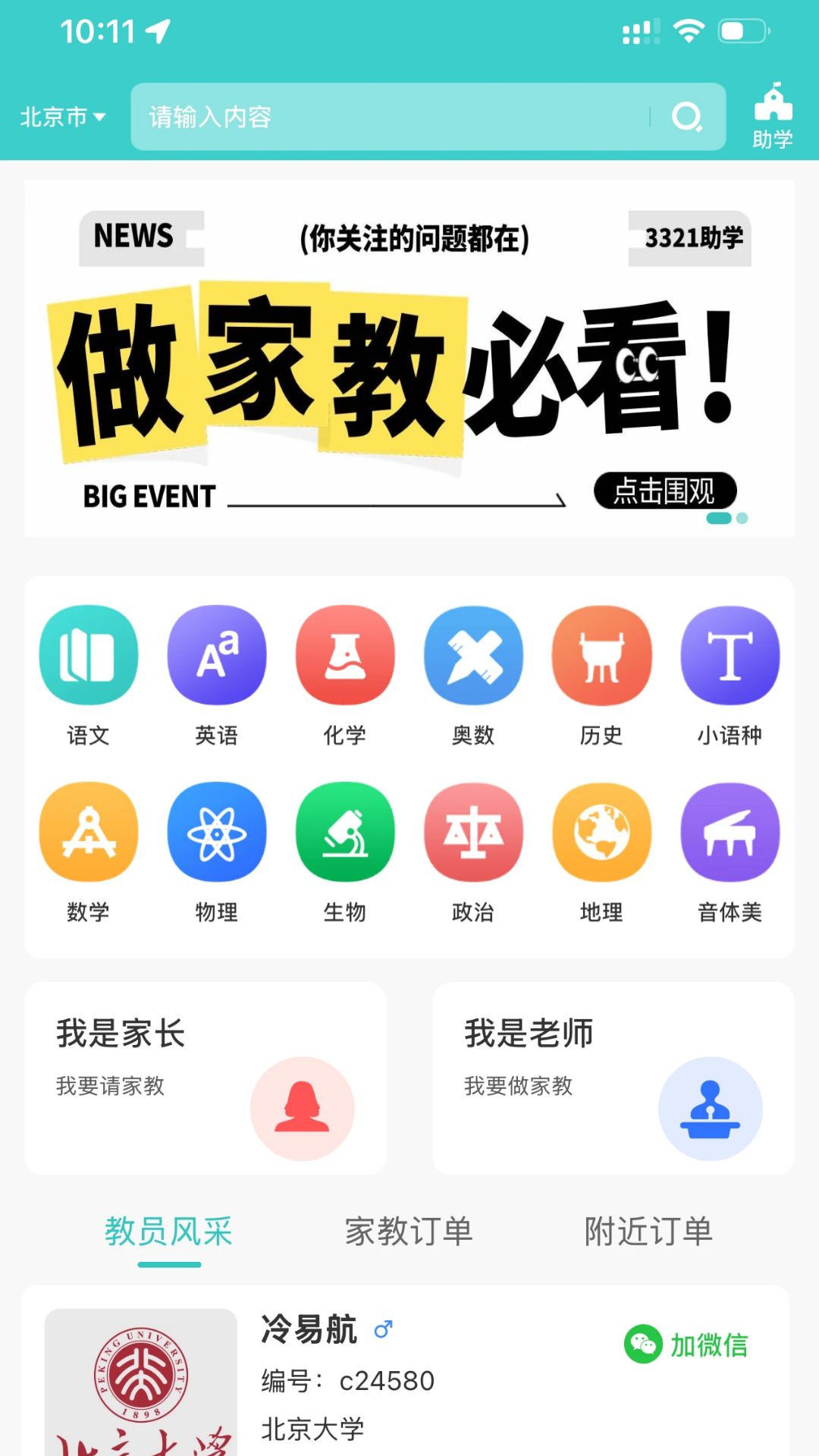Select the 生物 microscope icon
Viewport: 819px width, 1456px height.
tap(345, 832)
